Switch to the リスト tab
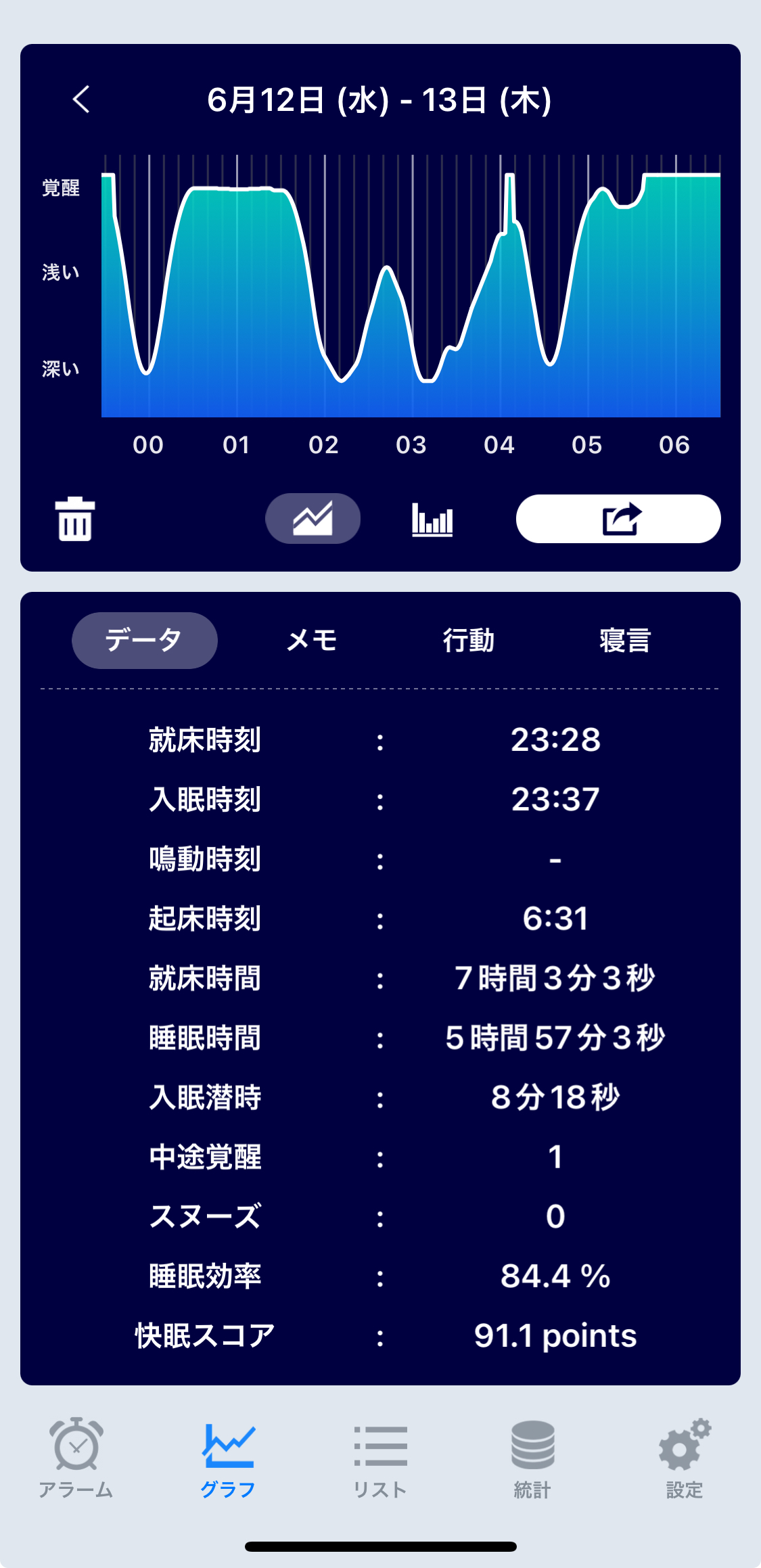Viewport: 761px width, 1568px height. tap(380, 1458)
